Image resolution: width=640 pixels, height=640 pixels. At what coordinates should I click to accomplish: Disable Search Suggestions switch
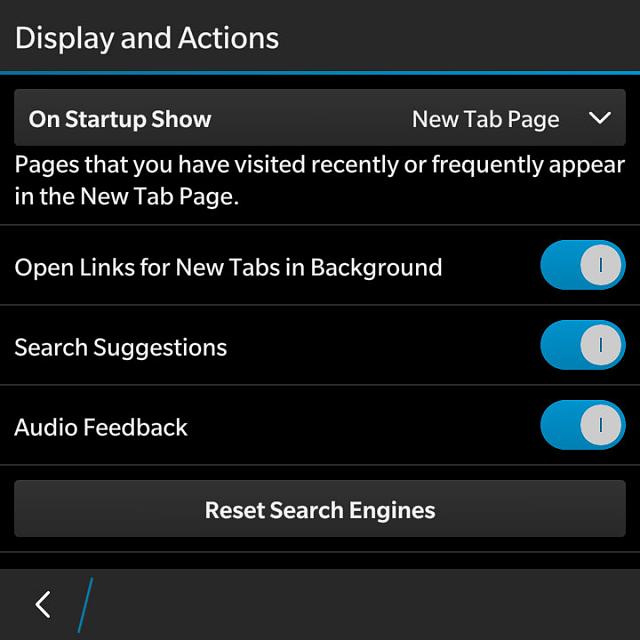tap(582, 346)
